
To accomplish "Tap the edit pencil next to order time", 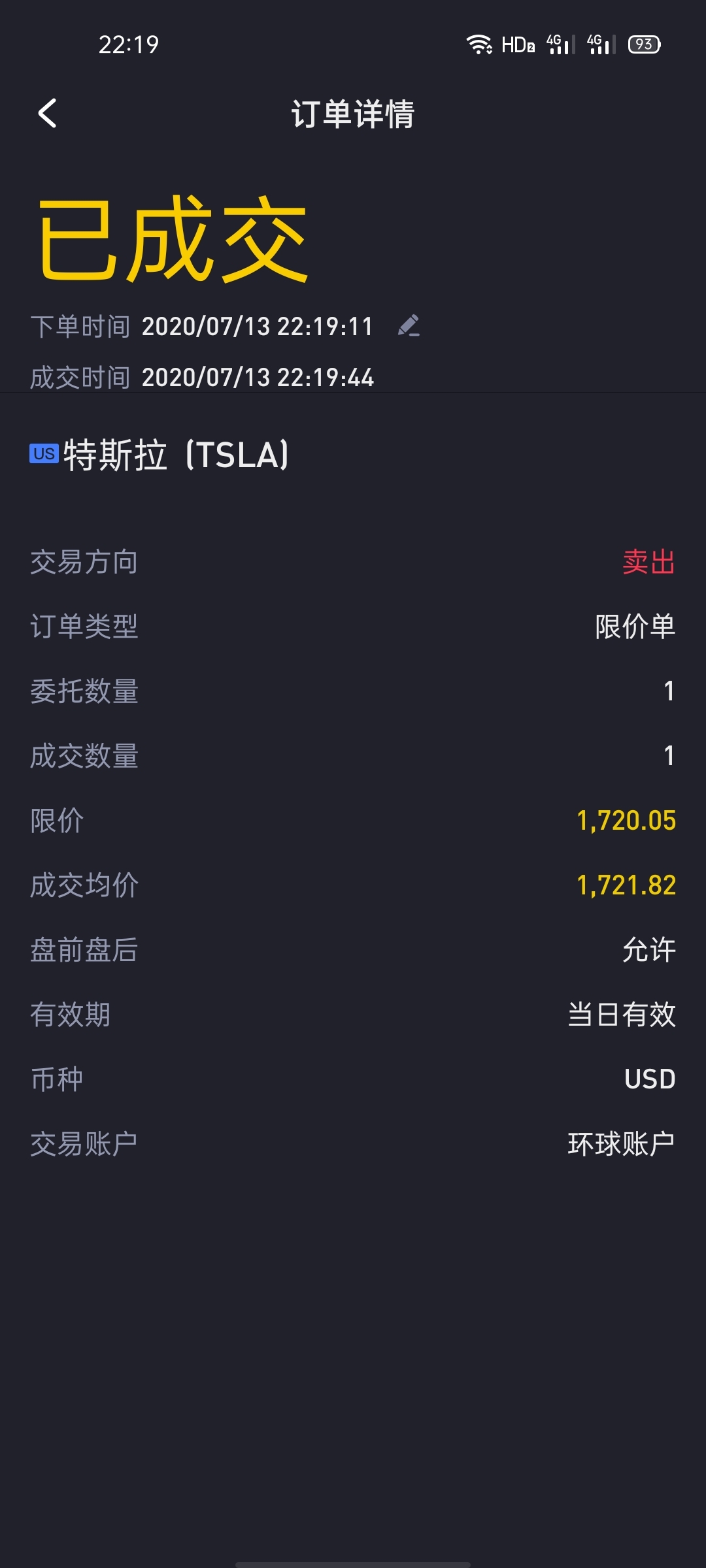I will 409,325.
